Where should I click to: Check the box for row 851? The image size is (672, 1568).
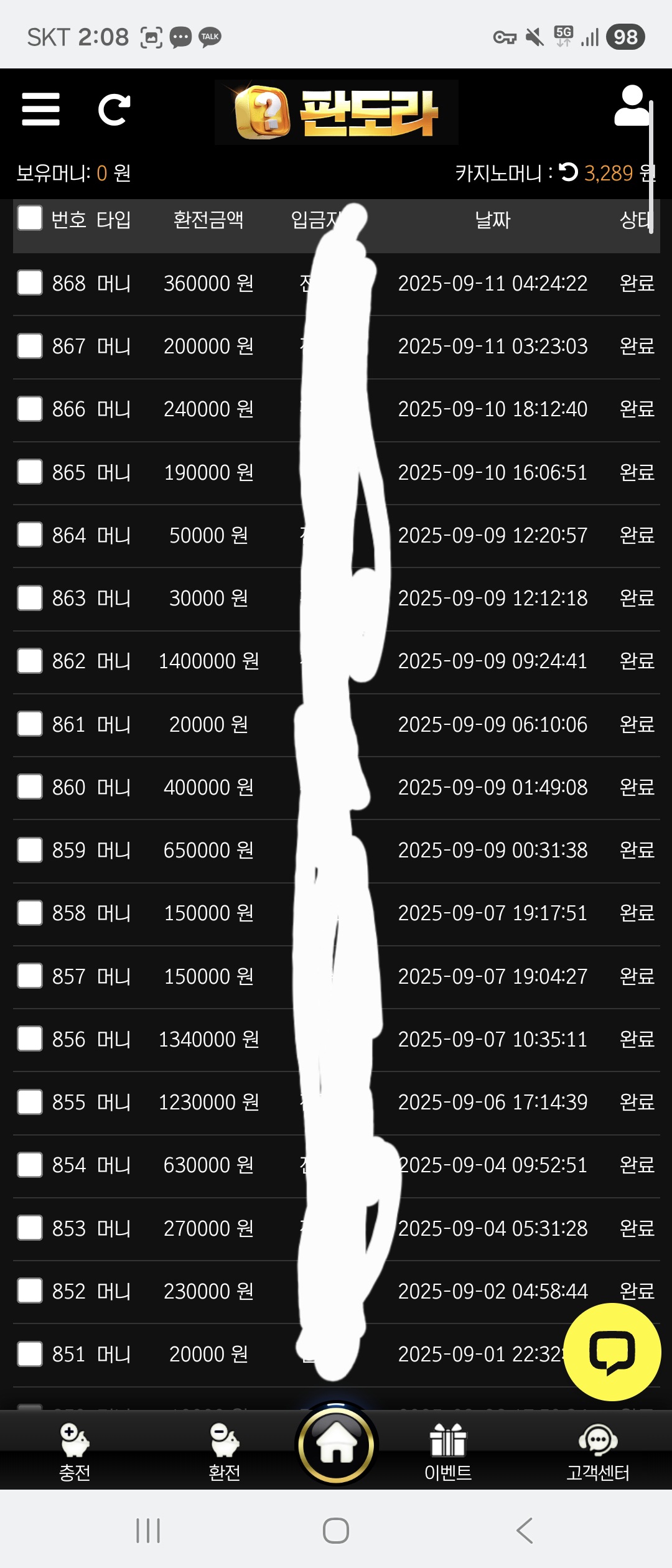(30, 1354)
